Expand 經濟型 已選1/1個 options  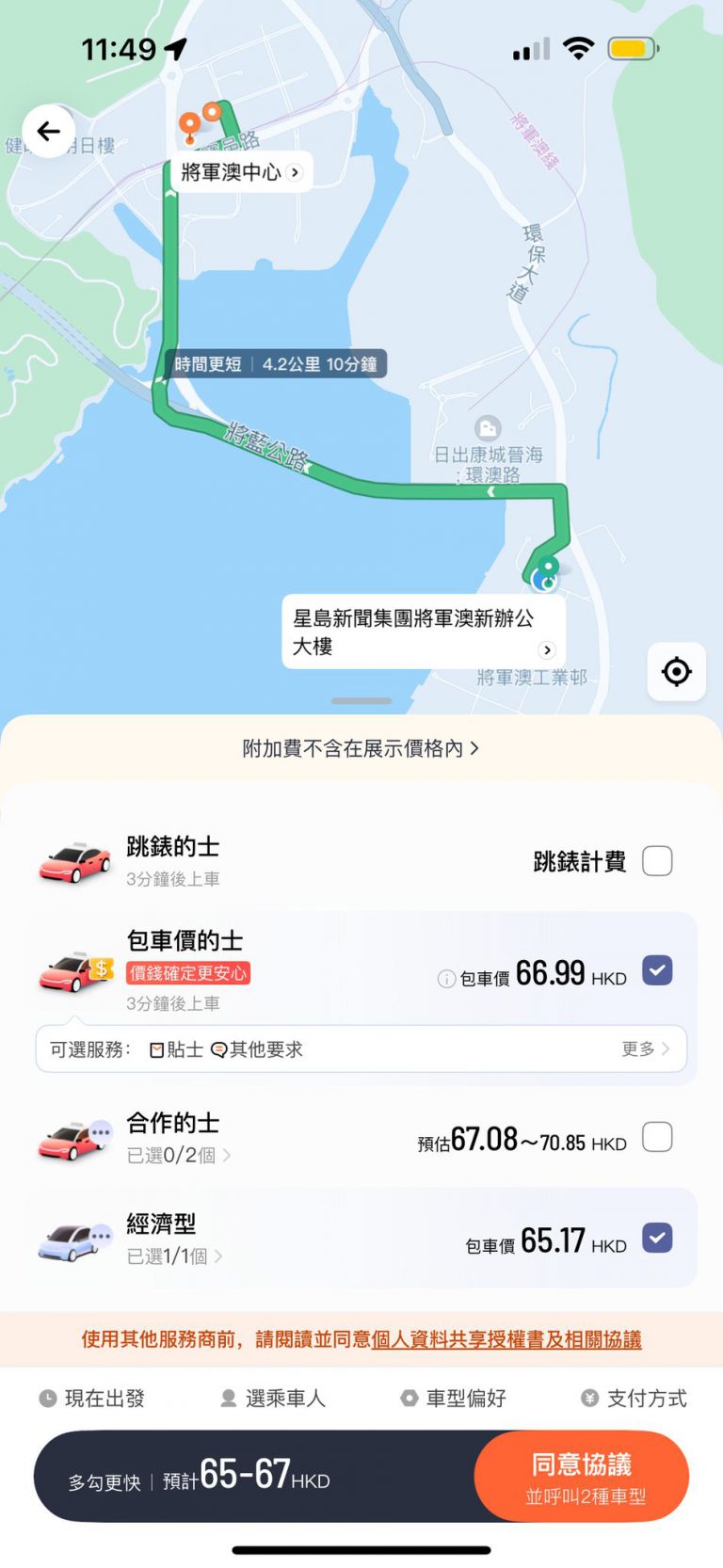click(174, 1256)
